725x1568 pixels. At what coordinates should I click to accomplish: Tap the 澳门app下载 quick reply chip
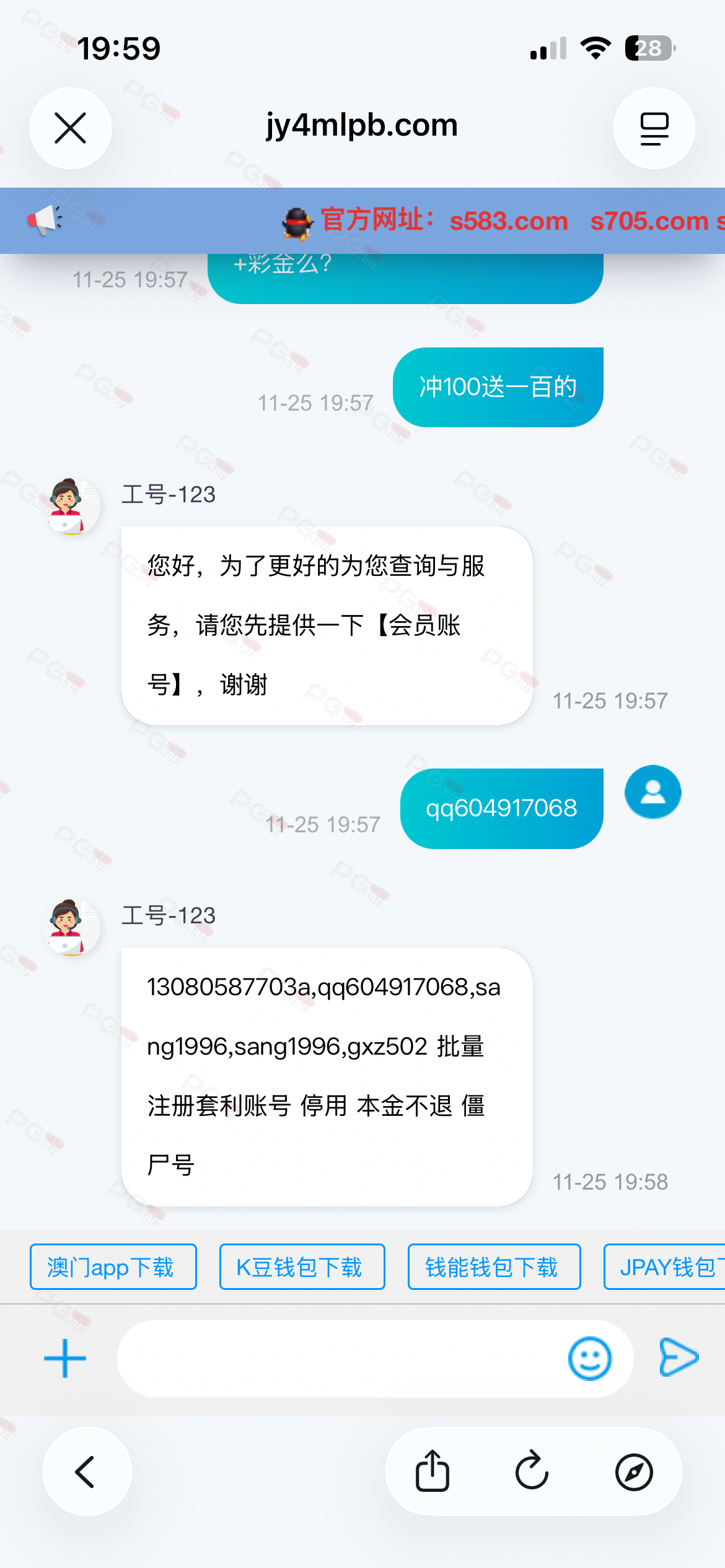pos(113,1266)
